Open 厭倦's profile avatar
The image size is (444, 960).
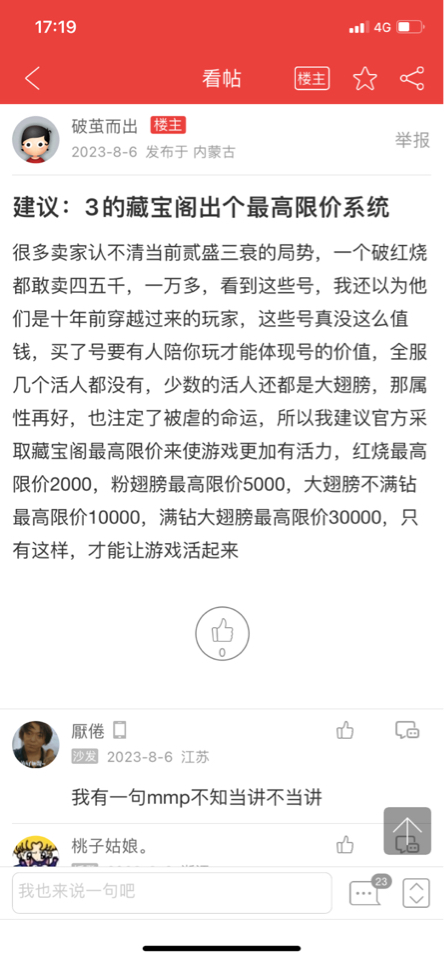click(36, 744)
